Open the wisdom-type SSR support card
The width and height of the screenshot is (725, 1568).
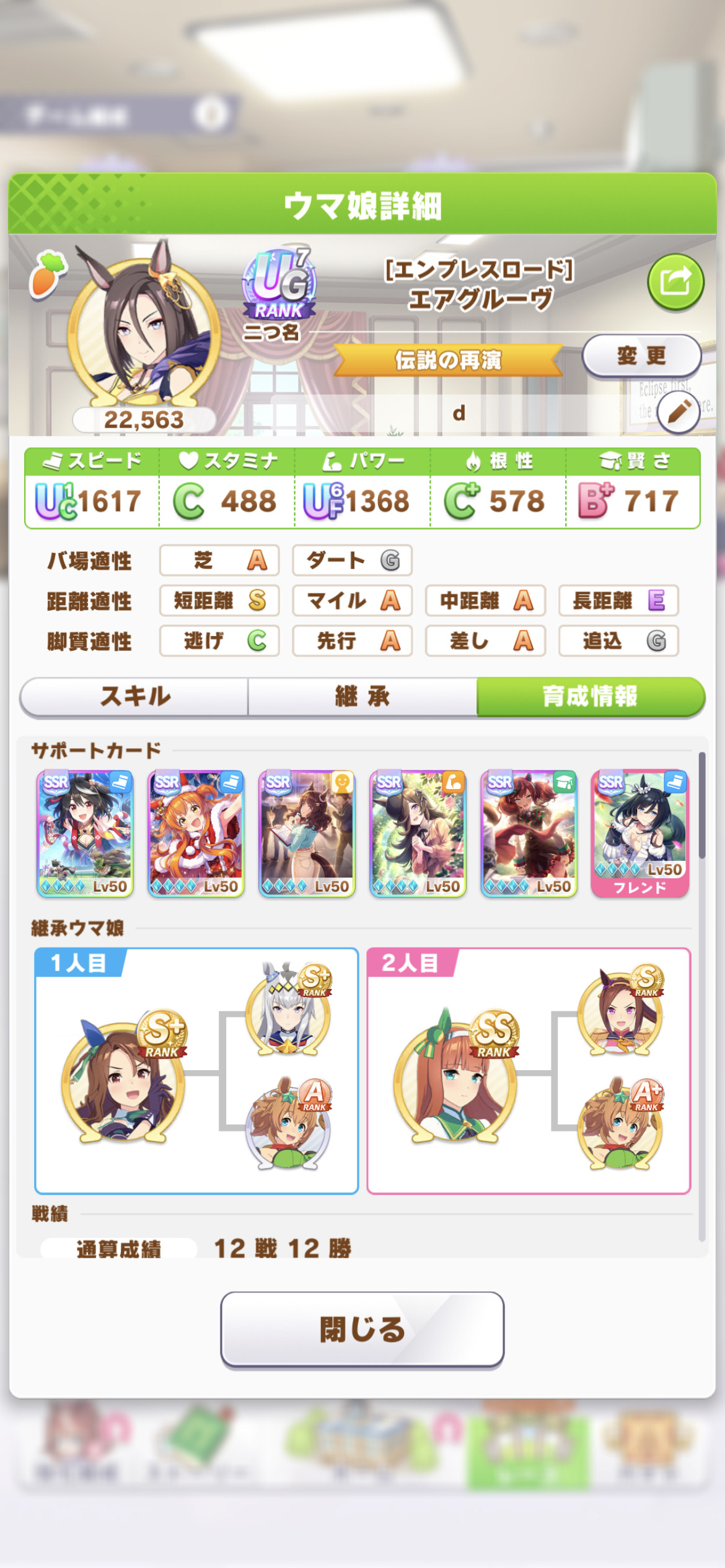click(529, 834)
